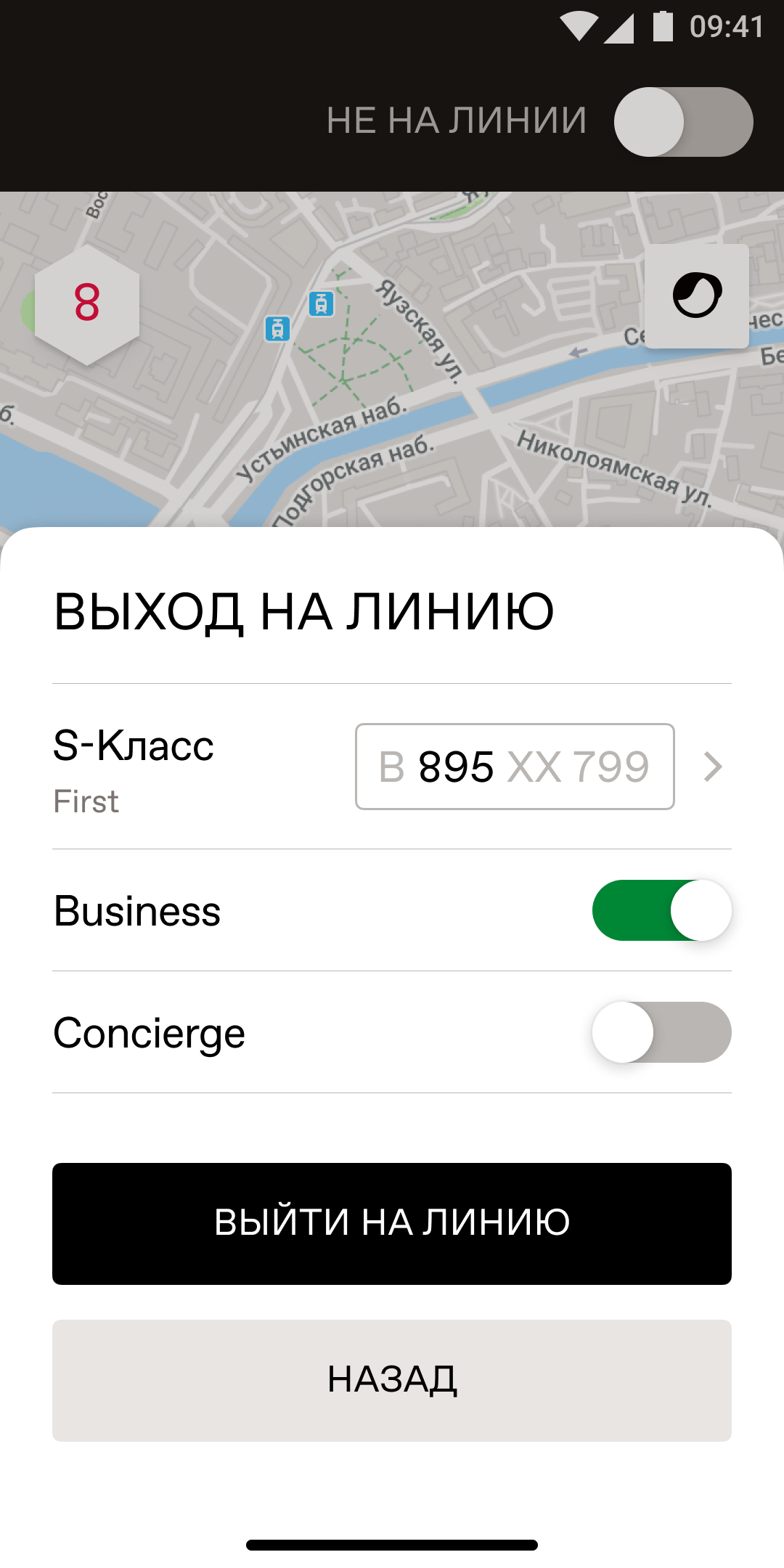Tap ВЫЙТИ НА ЛИНИЮ button
This screenshot has height=1568, width=784.
tap(392, 1224)
